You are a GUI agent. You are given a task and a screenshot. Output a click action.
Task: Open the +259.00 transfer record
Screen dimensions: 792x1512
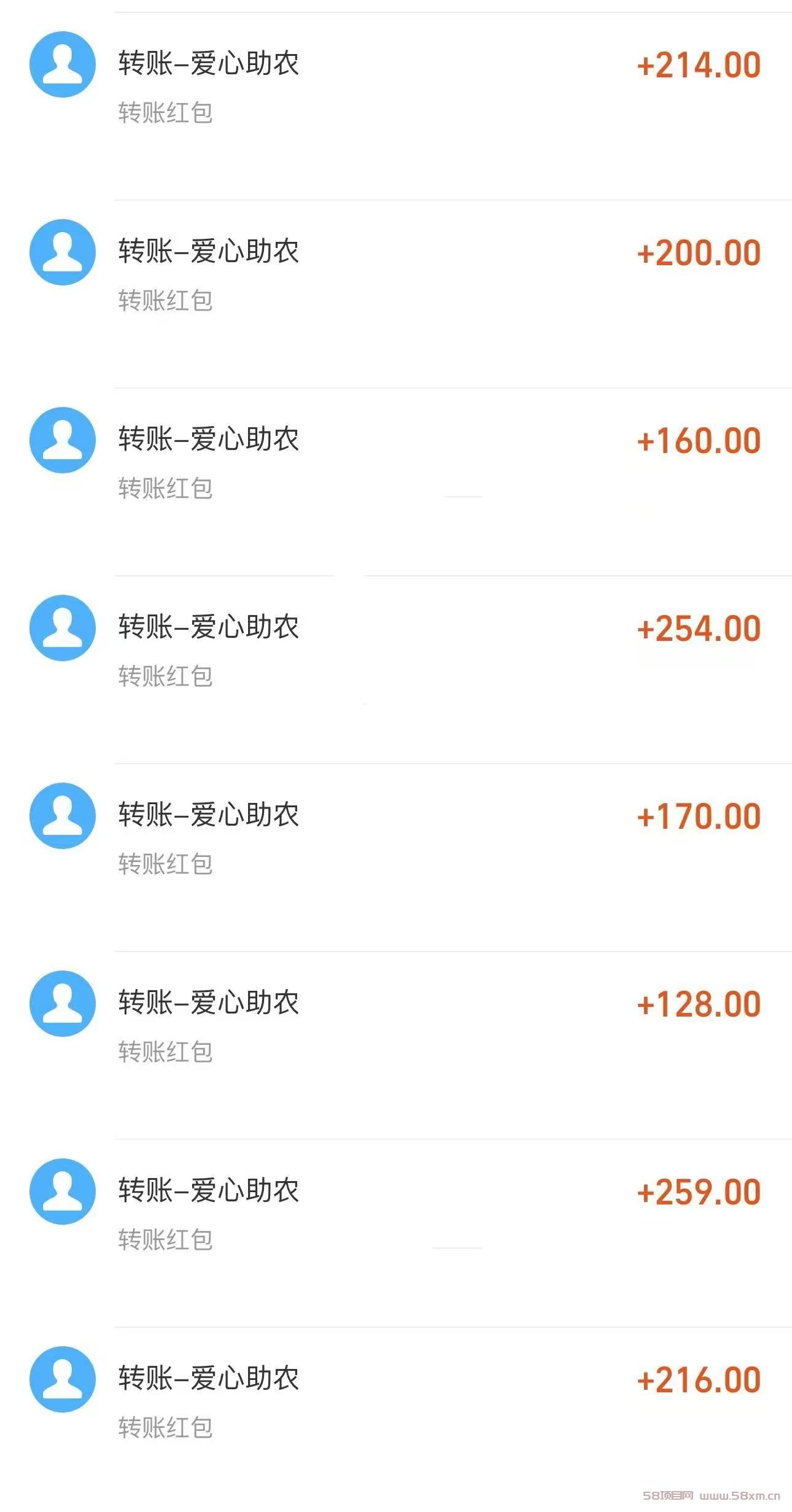point(396,1233)
